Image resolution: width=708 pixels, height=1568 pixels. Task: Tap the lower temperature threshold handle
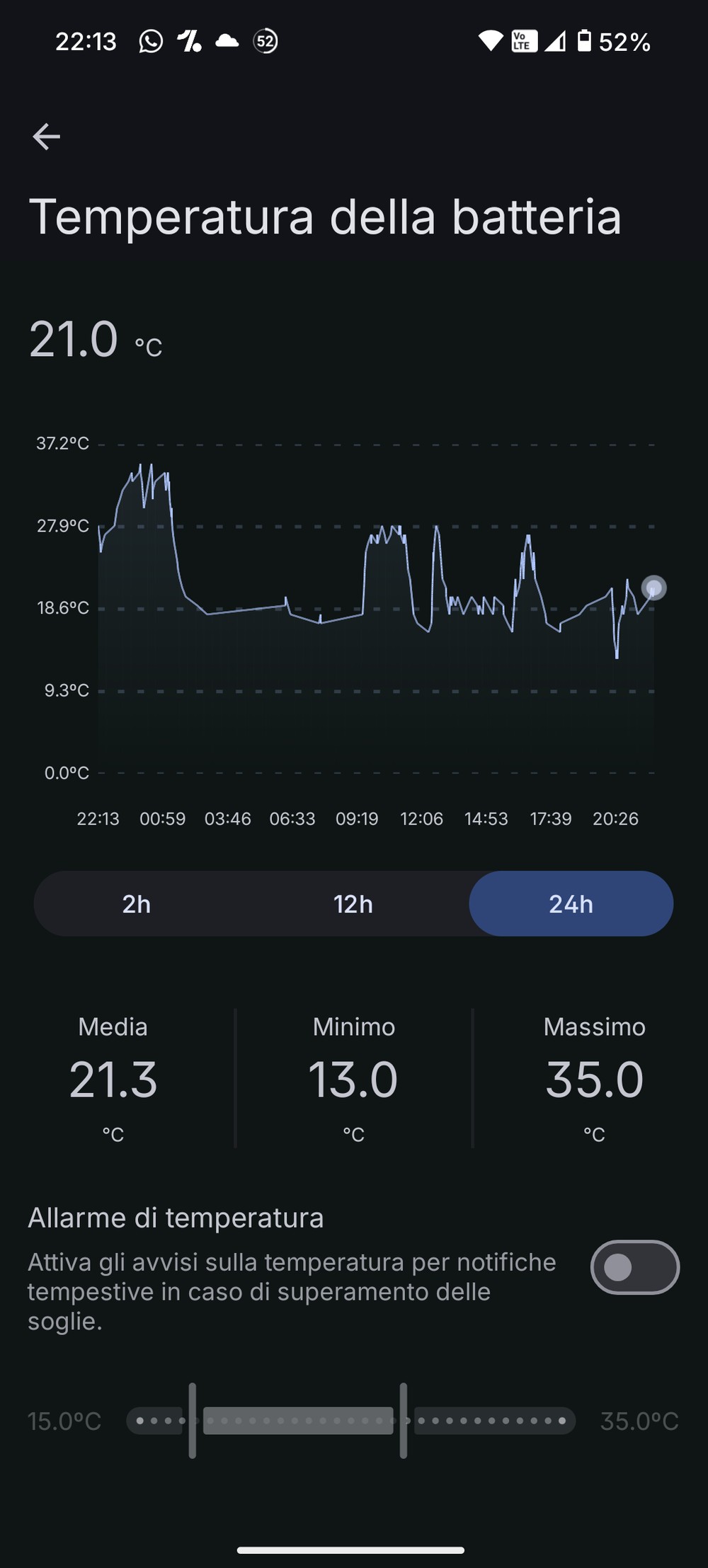point(193,1420)
